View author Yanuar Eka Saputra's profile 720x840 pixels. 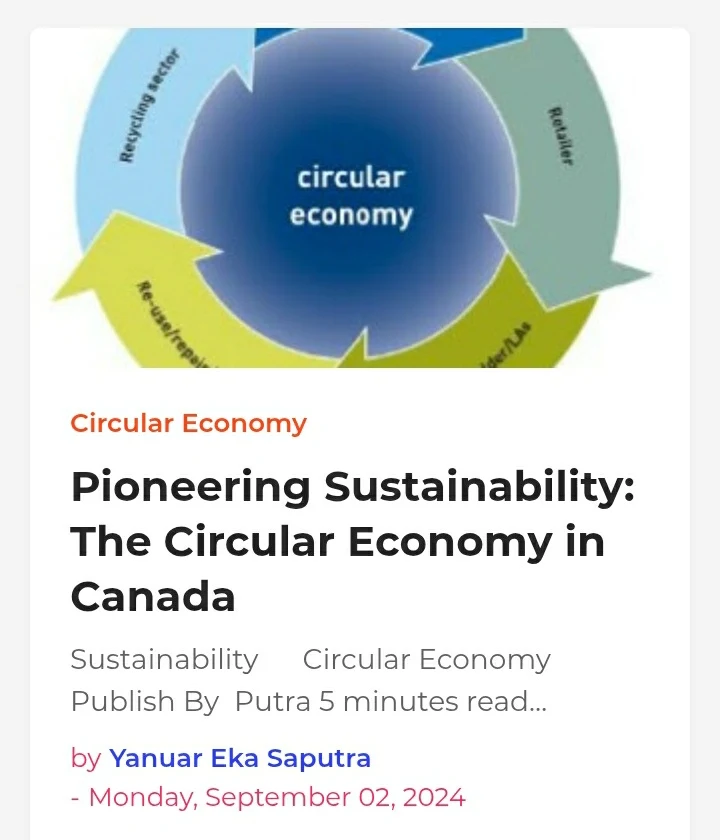coord(240,758)
